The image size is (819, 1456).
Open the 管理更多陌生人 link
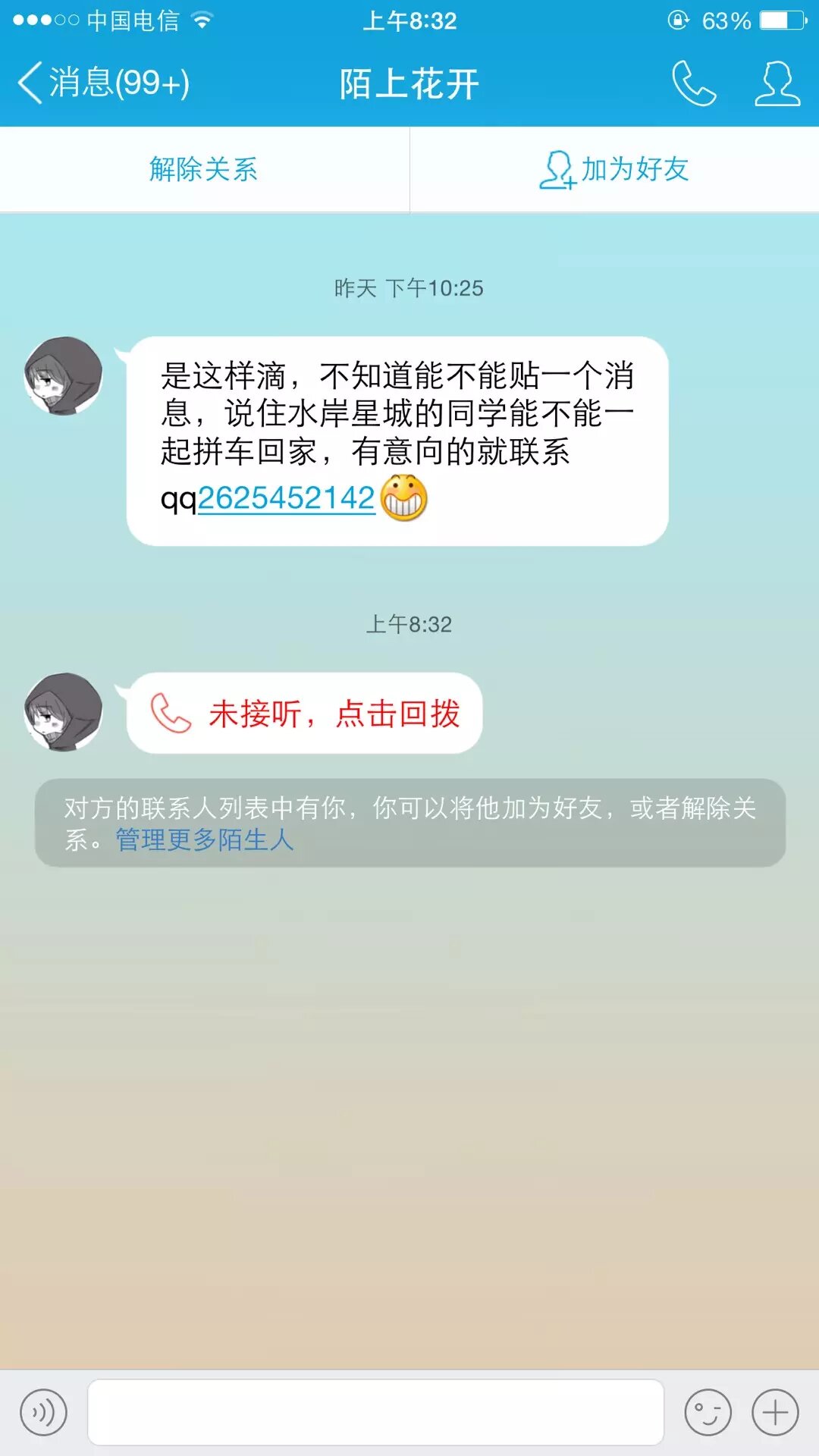205,839
